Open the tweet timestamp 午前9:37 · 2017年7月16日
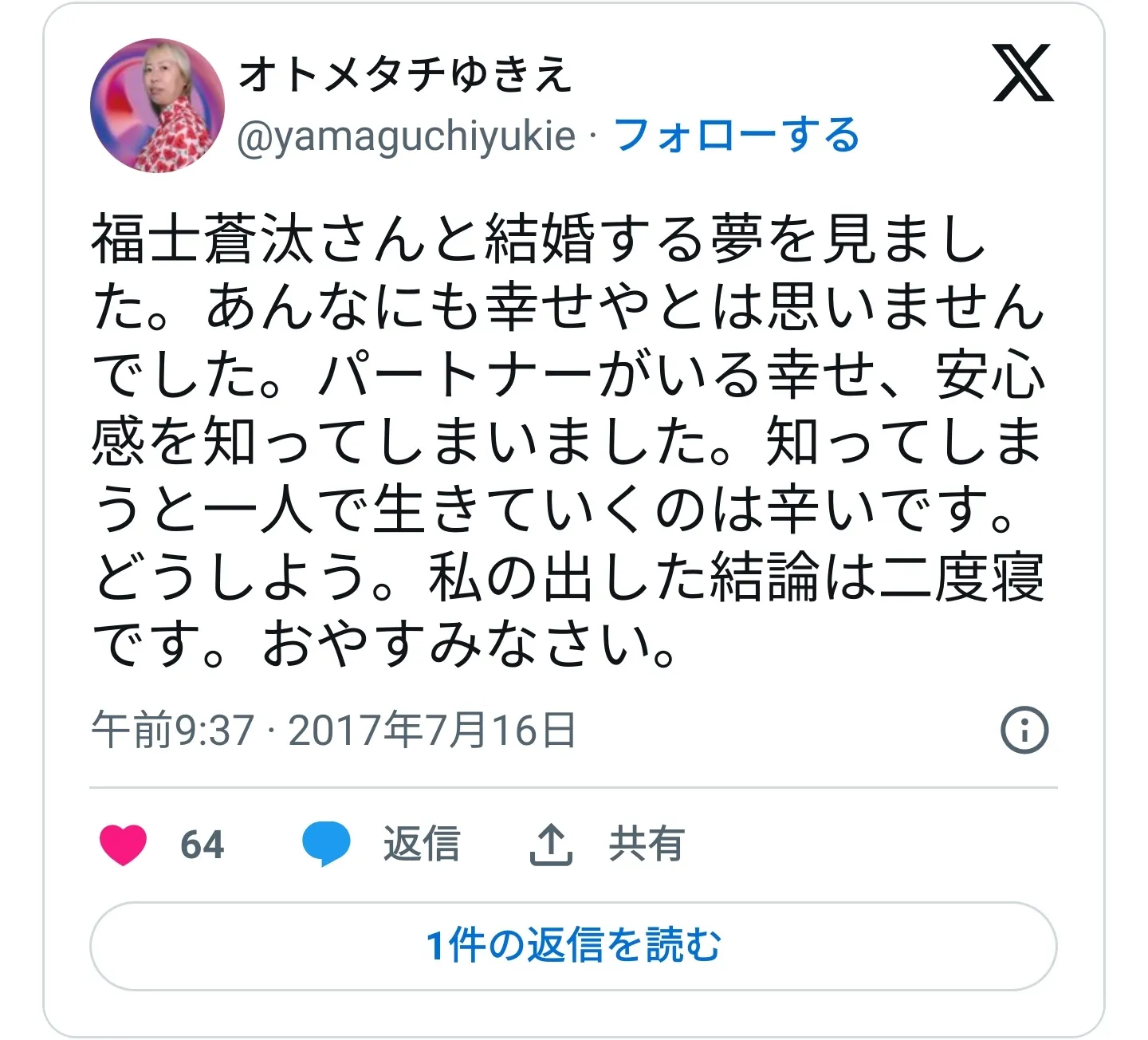The width and height of the screenshot is (1148, 1040). coord(333,730)
